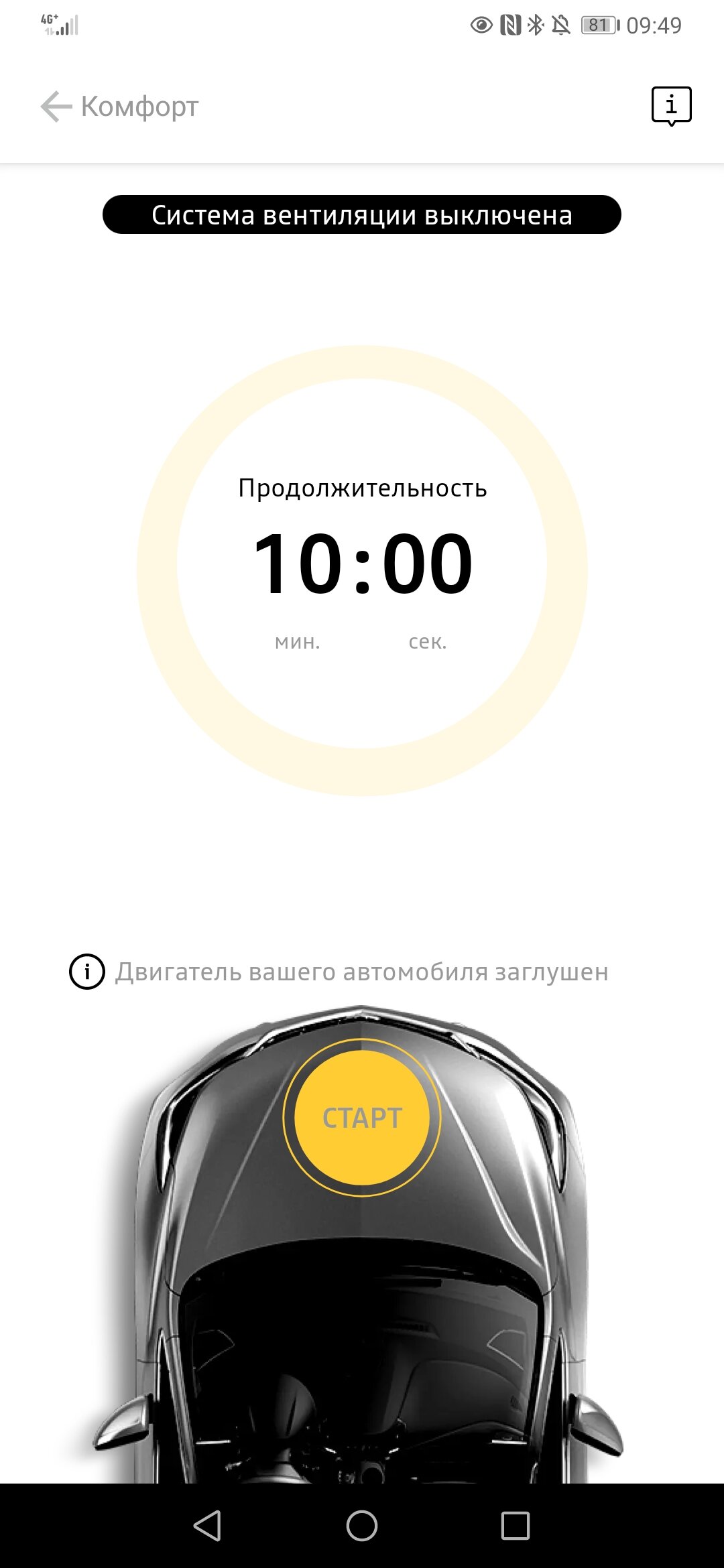Tap the yellow СТАРТ button

[362, 1117]
